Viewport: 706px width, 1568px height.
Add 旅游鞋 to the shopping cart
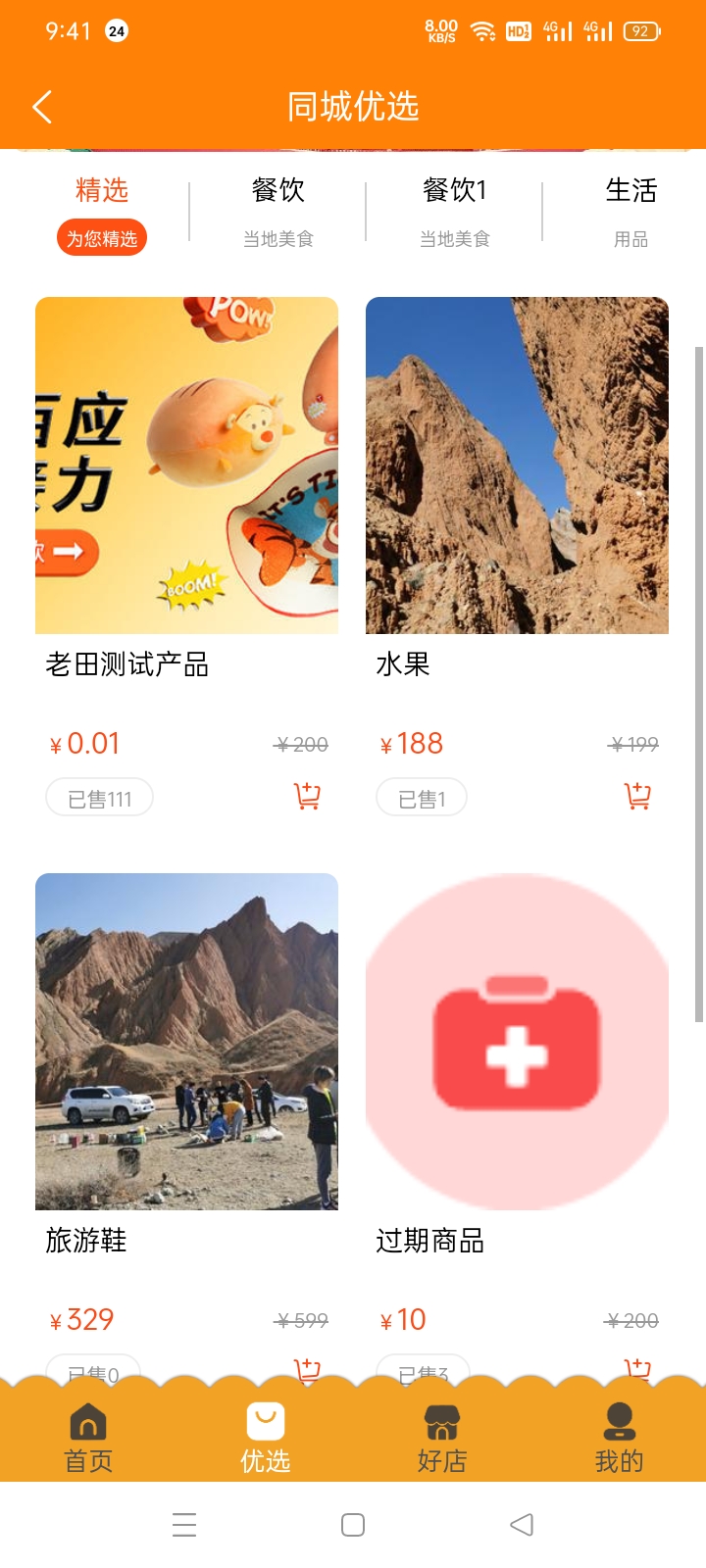tap(305, 1370)
